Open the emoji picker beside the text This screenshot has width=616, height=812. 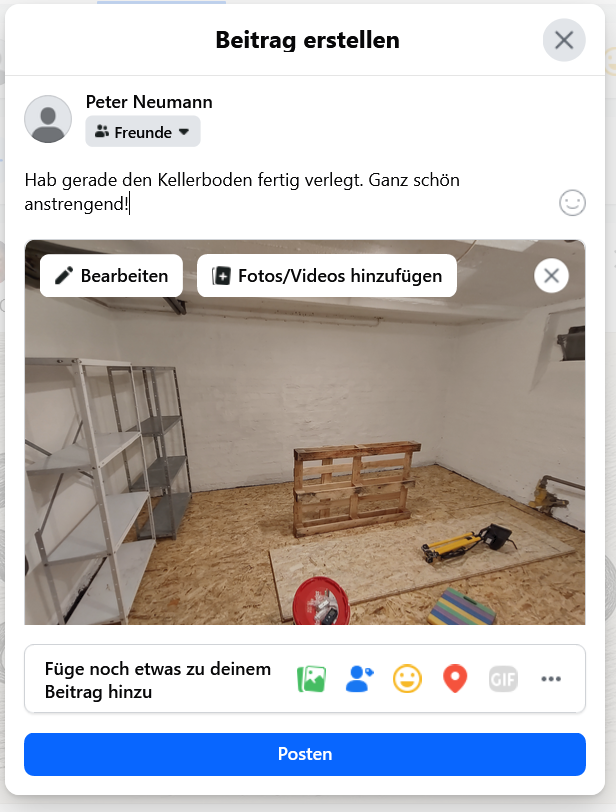click(572, 203)
